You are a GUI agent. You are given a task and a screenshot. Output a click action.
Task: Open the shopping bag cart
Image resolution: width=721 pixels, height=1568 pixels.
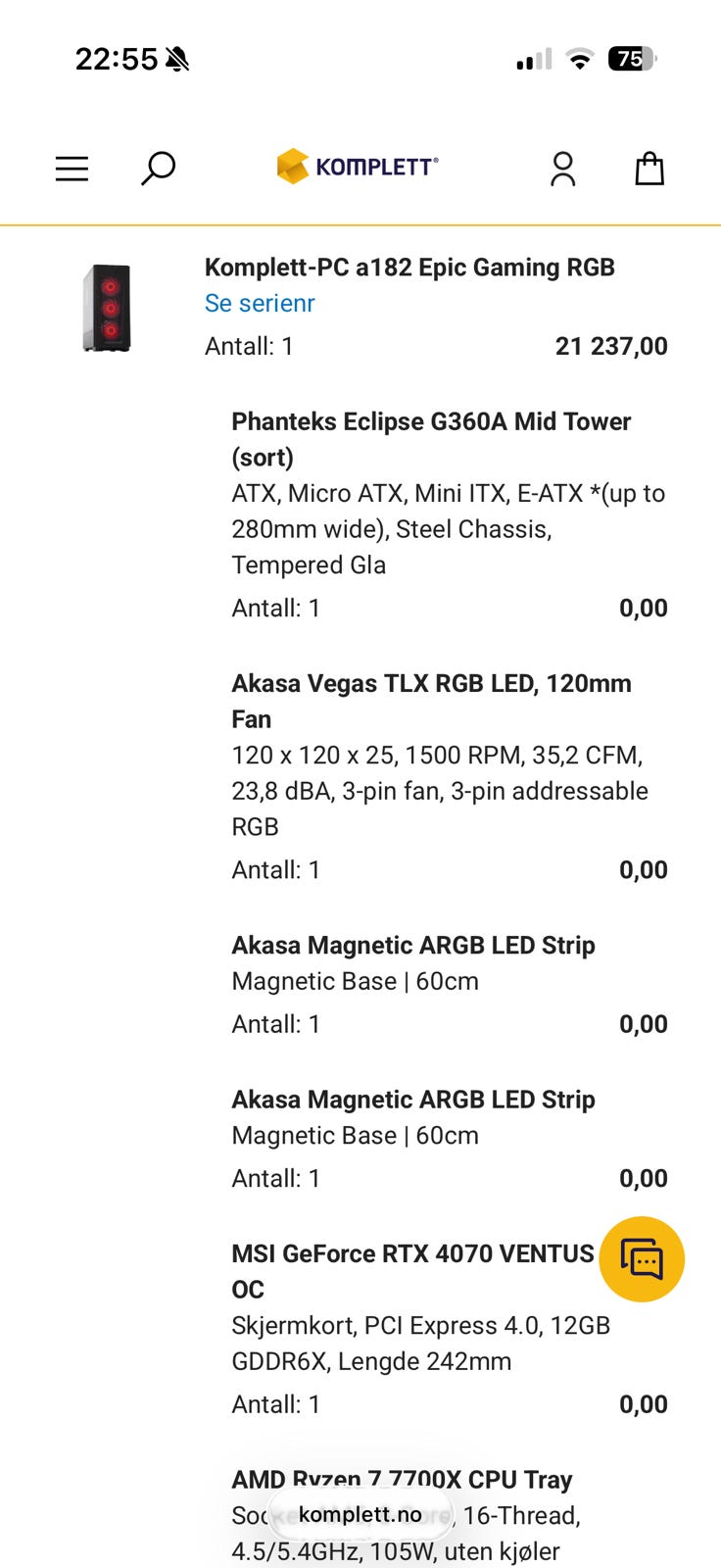point(649,169)
